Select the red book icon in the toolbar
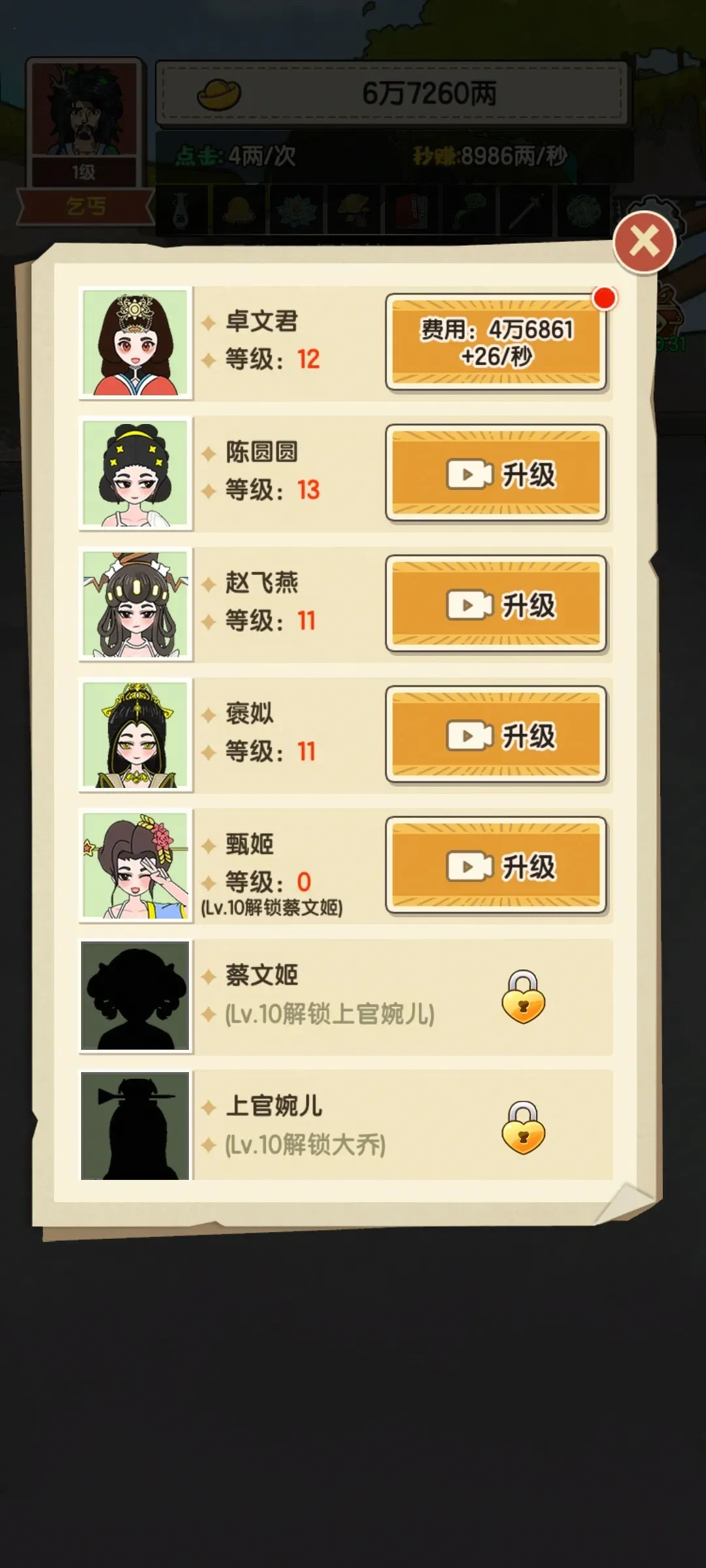This screenshot has height=1568, width=706. pos(411,210)
